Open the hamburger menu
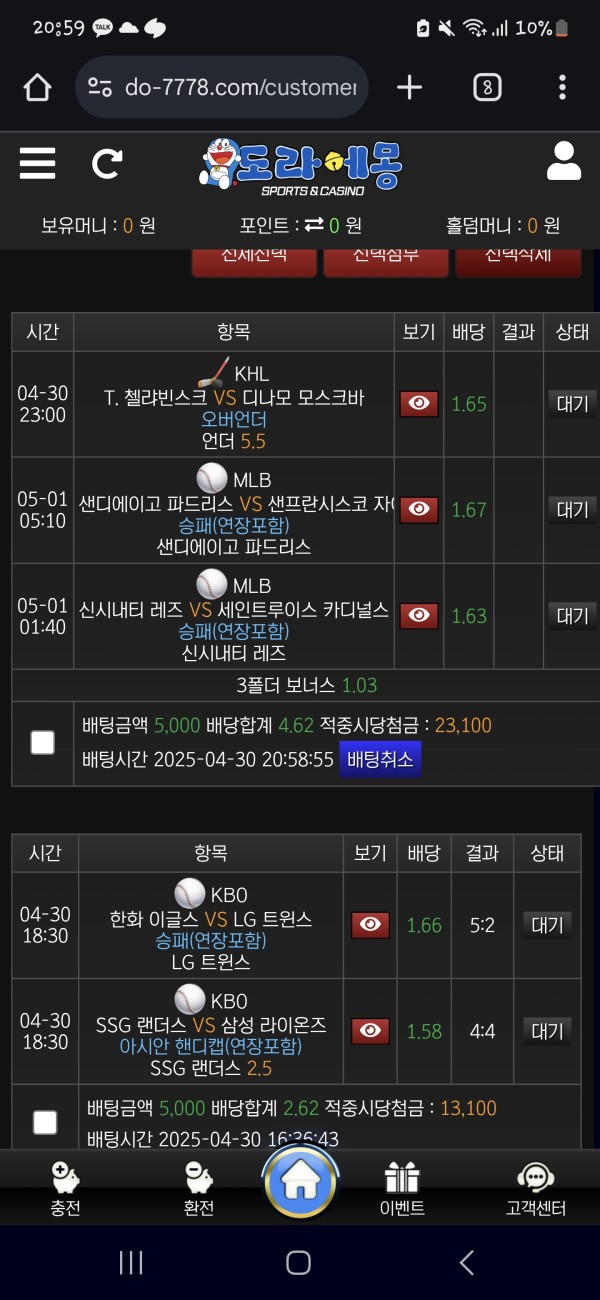 click(x=37, y=163)
